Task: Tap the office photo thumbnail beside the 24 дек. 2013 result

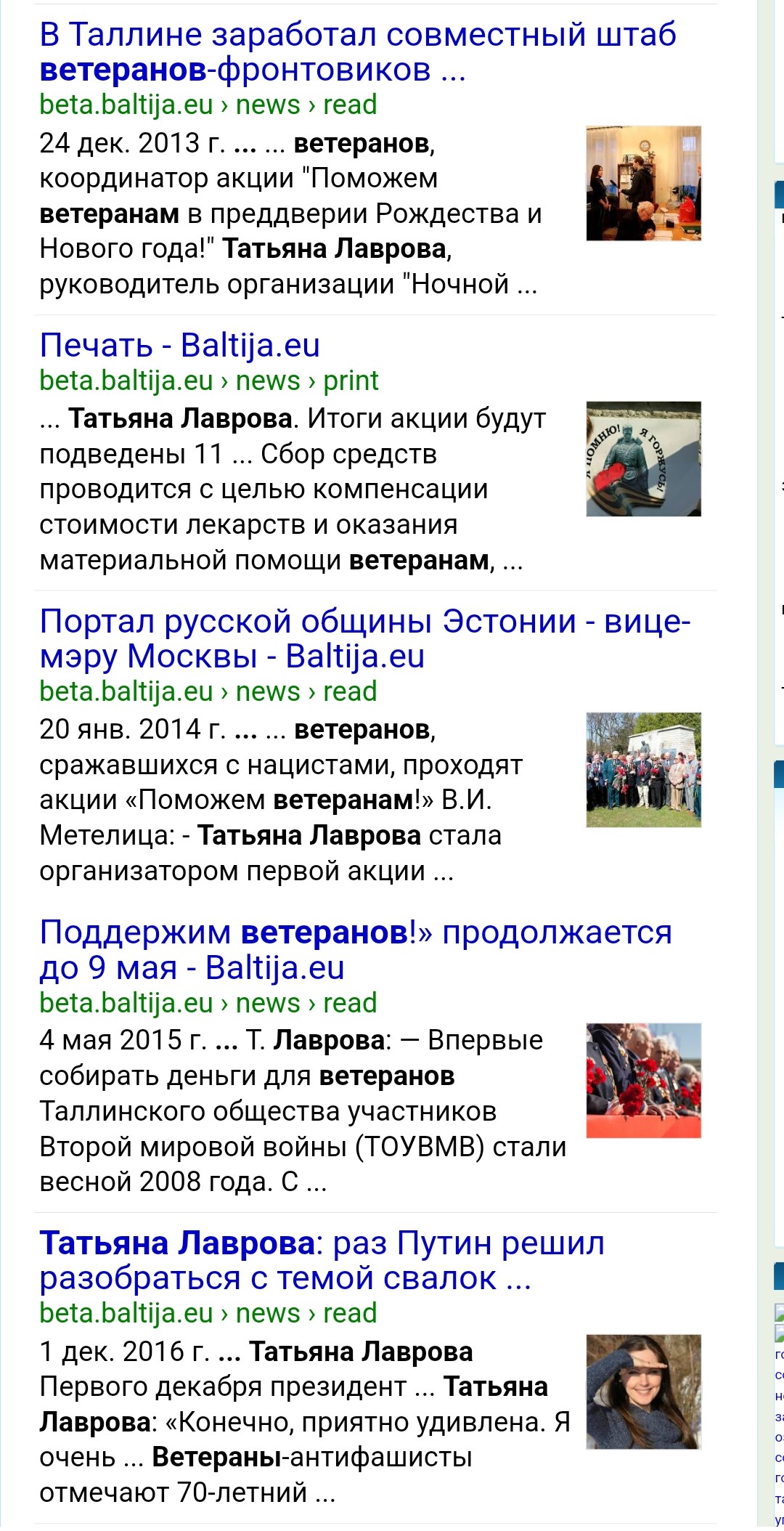Action: [644, 183]
